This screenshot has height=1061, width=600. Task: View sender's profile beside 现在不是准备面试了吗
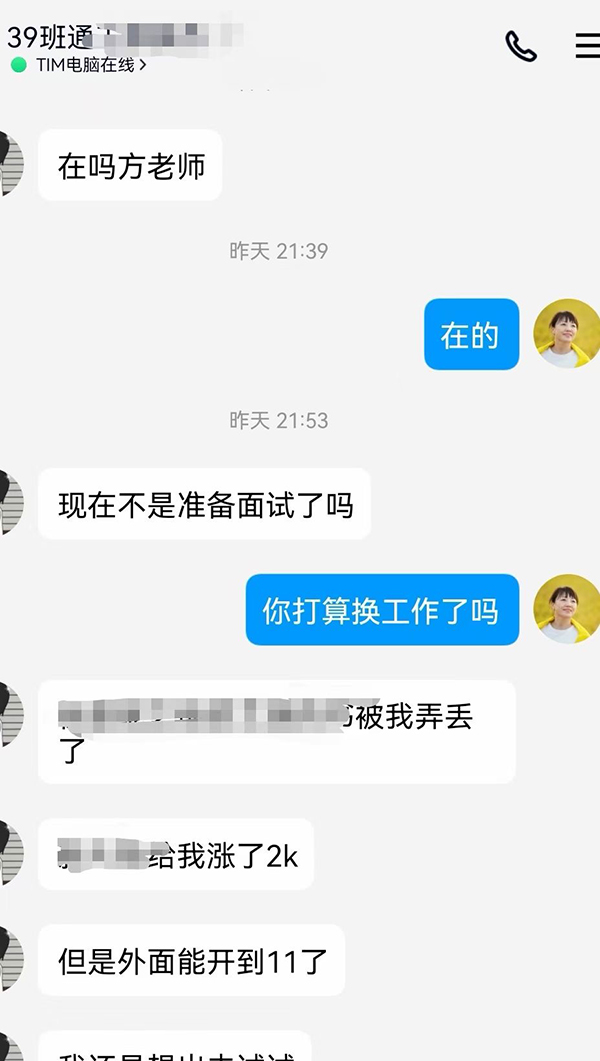[x=10, y=502]
